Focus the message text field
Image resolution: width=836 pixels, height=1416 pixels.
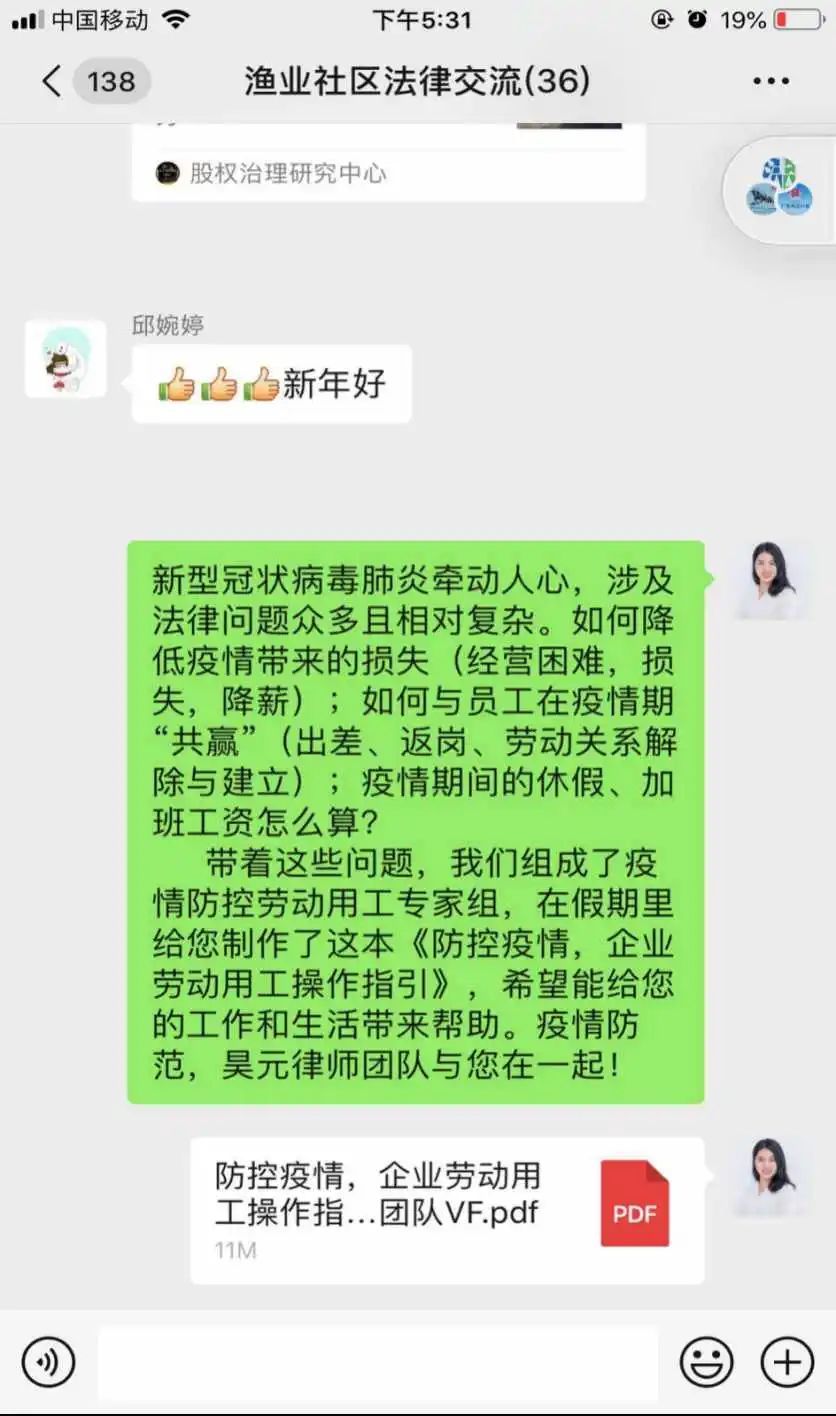(x=378, y=1361)
